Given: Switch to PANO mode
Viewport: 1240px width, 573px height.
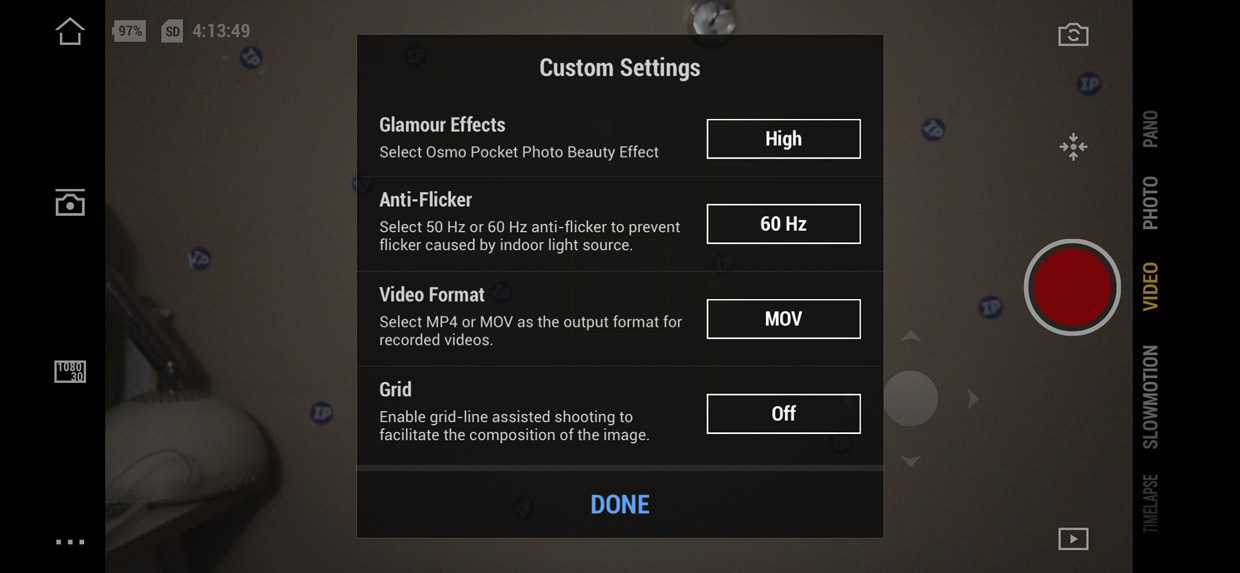Looking at the screenshot, I should (x=1151, y=129).
